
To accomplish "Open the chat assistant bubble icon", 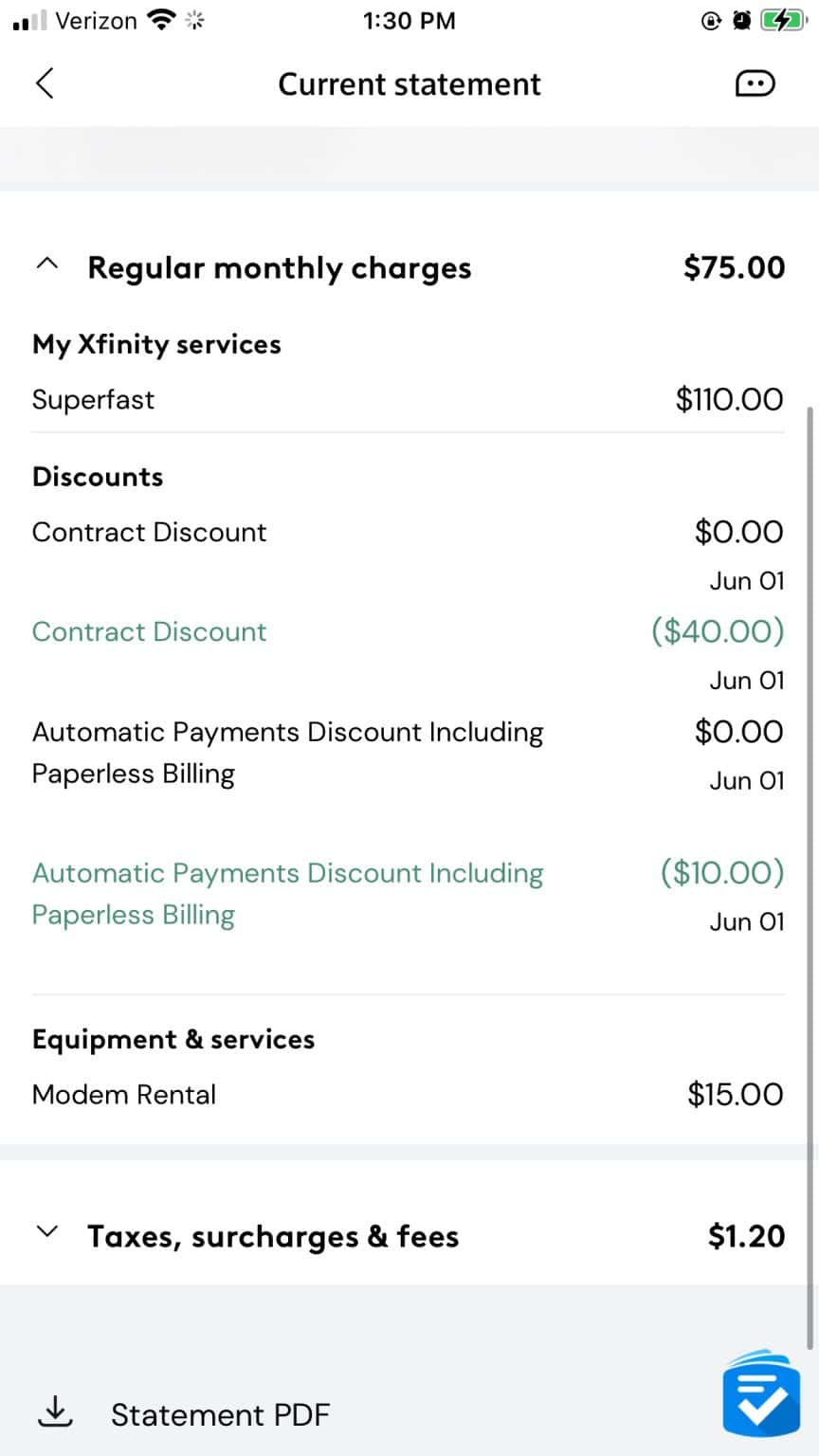I will (755, 83).
